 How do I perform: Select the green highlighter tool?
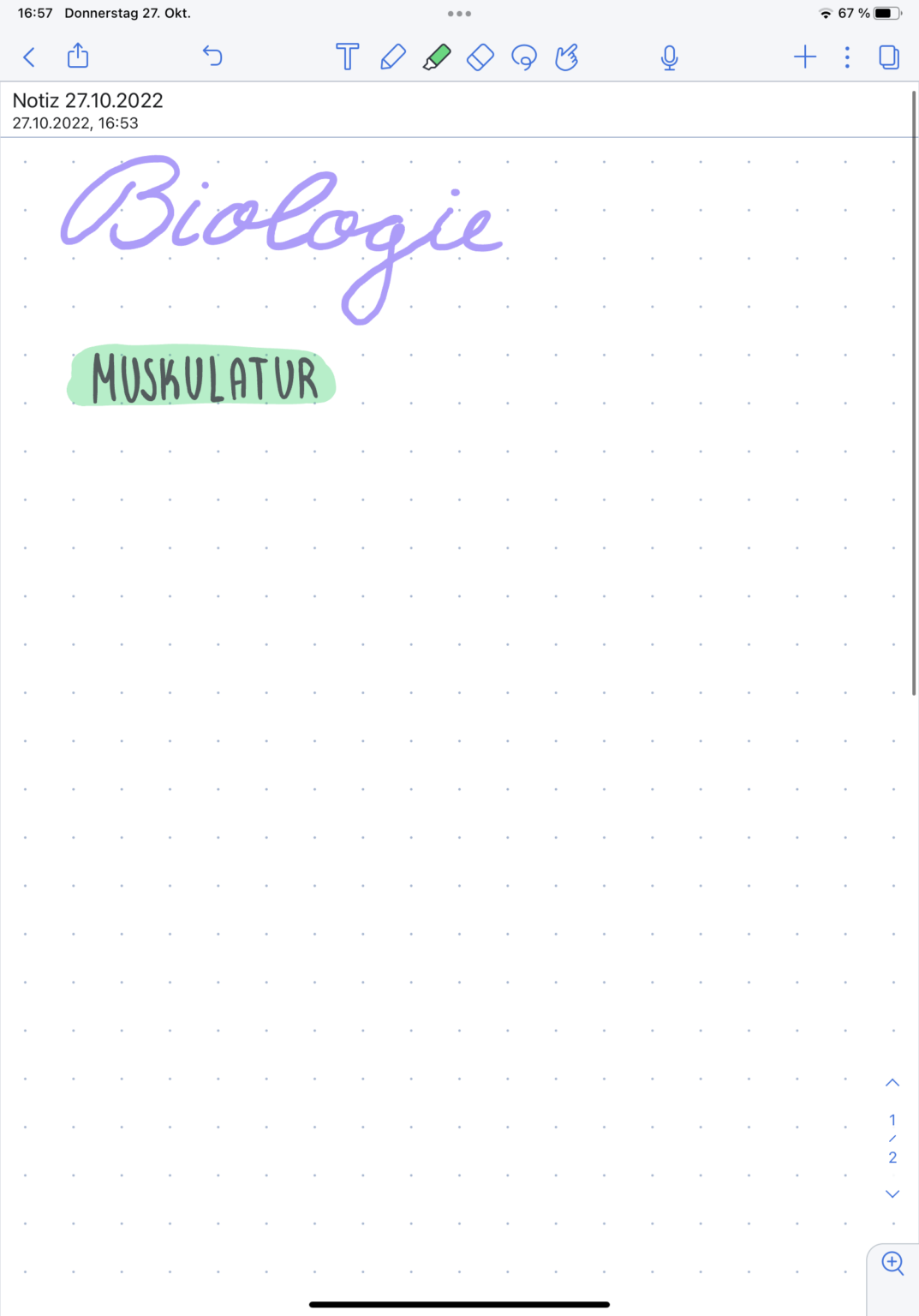[437, 57]
